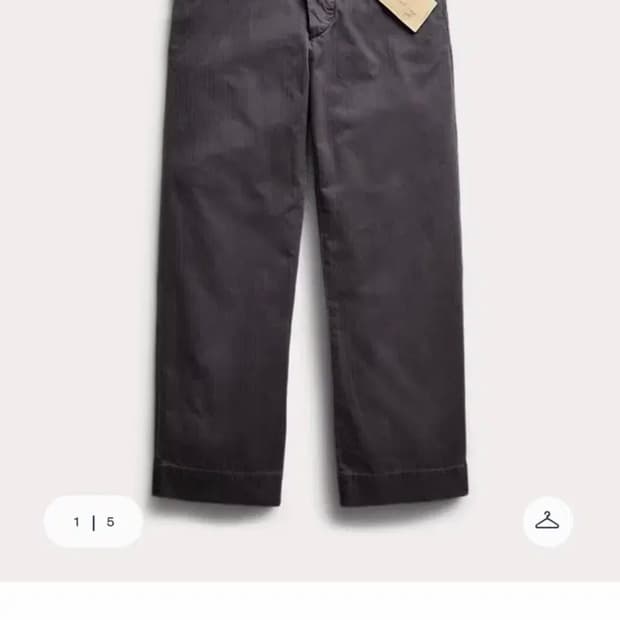
Task: Tap the hanger icon button
Action: pos(548,521)
